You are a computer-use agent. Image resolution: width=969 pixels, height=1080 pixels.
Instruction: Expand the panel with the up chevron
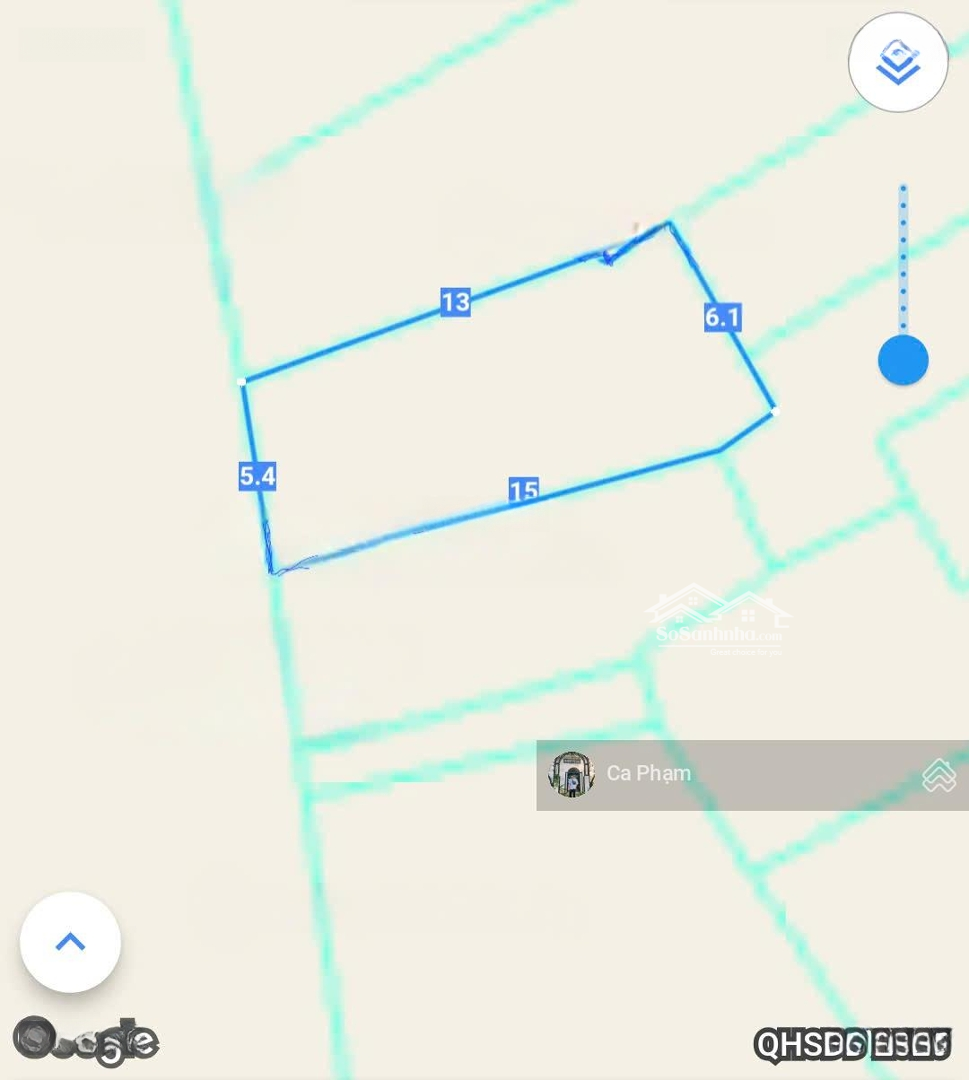click(70, 941)
